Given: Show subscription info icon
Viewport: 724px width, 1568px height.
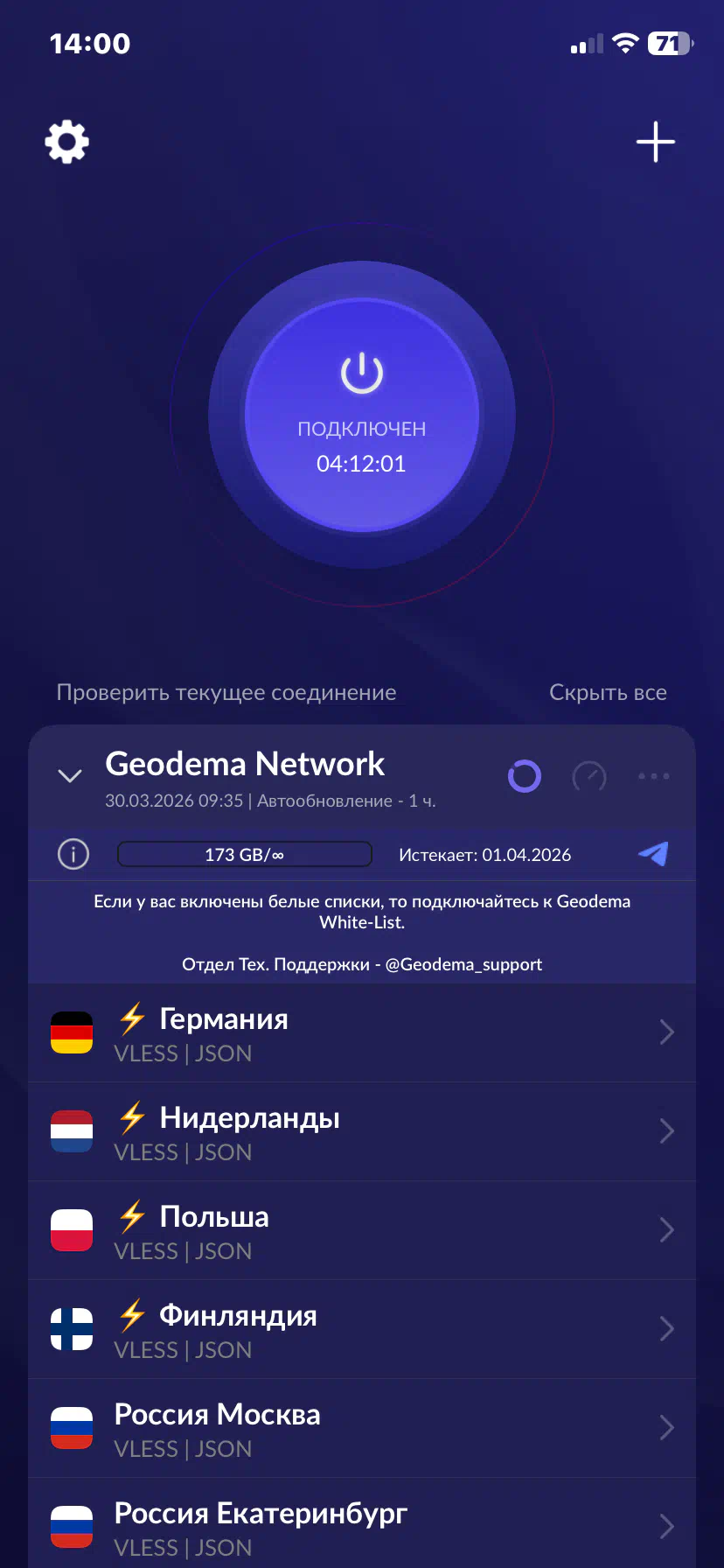Looking at the screenshot, I should pos(73,854).
